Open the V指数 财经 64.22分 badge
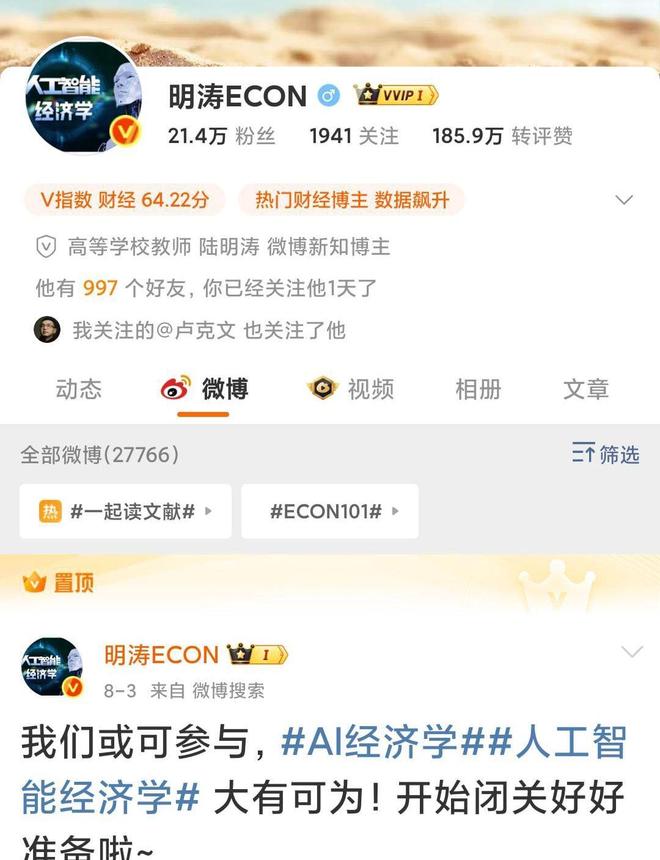This screenshot has width=660, height=860. click(x=125, y=200)
